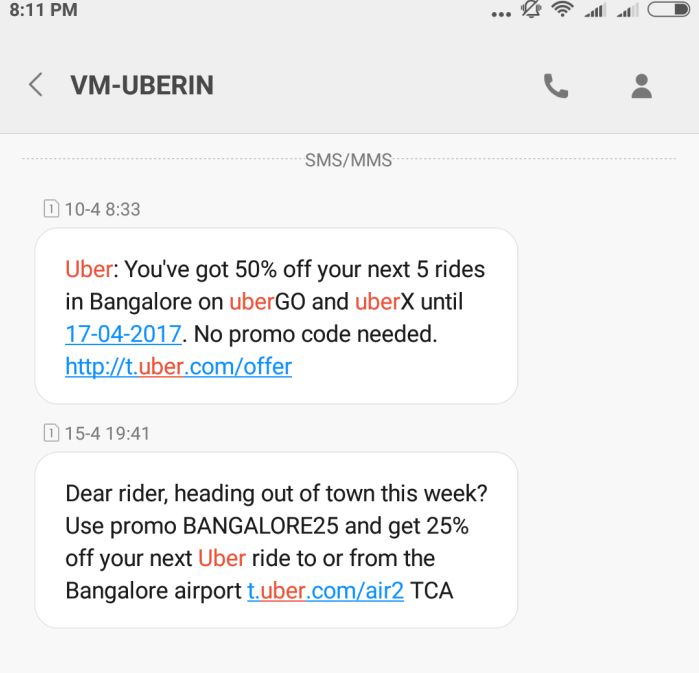The width and height of the screenshot is (699, 673).
Task: Go back from the VM-UBERIN conversation
Action: click(x=36, y=85)
